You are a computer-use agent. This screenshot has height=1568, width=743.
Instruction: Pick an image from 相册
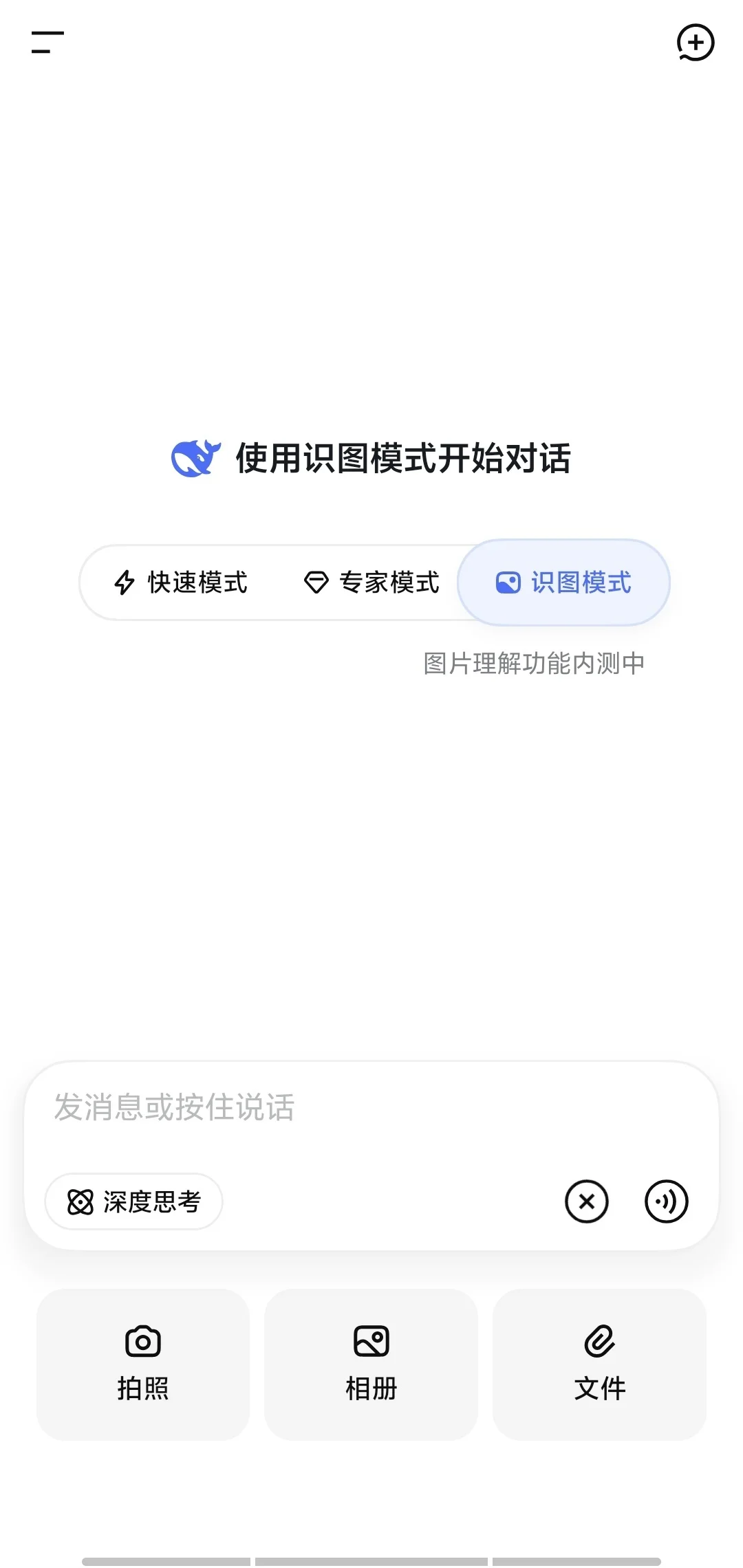[x=371, y=1364]
